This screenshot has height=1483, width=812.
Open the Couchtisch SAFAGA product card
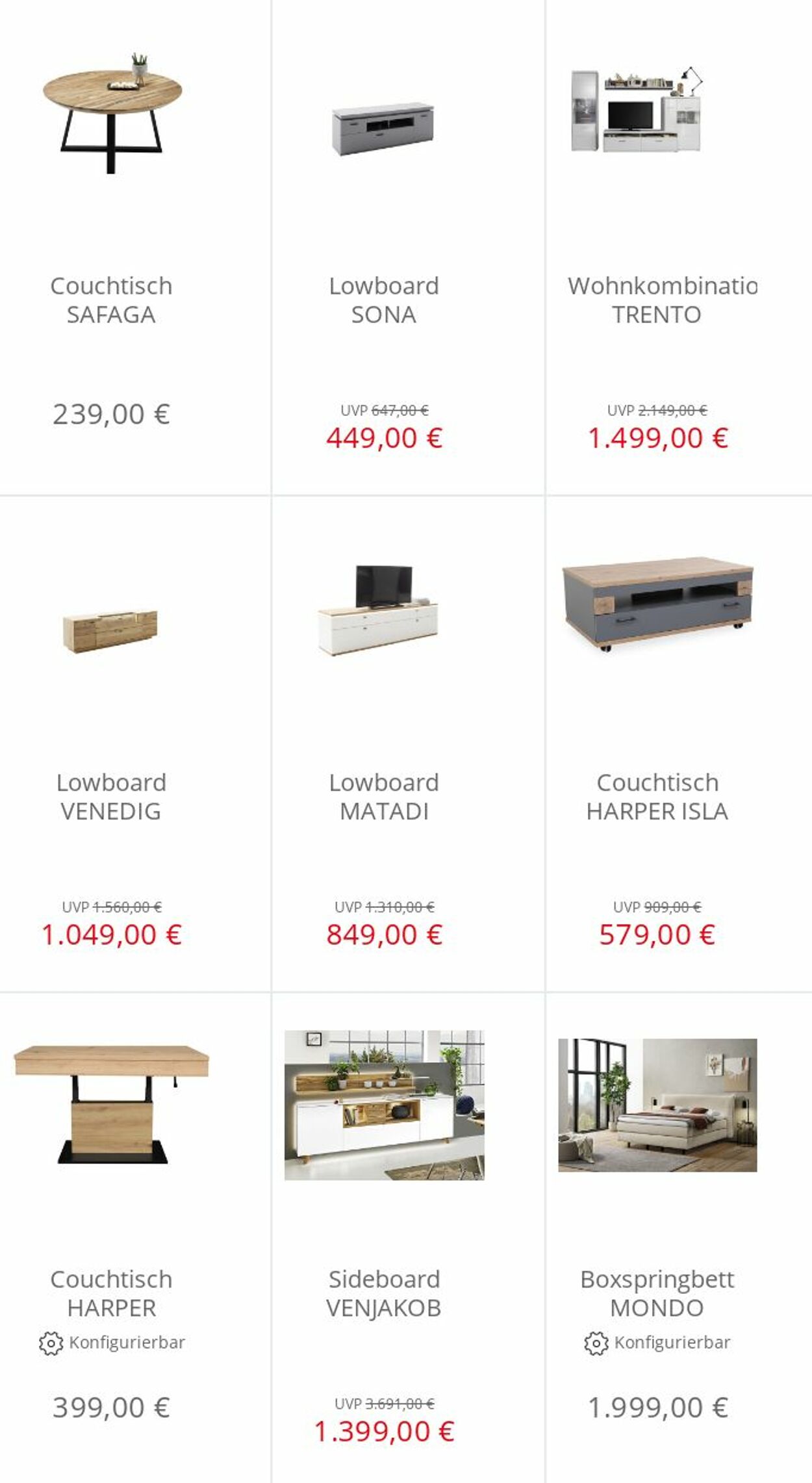click(x=134, y=247)
